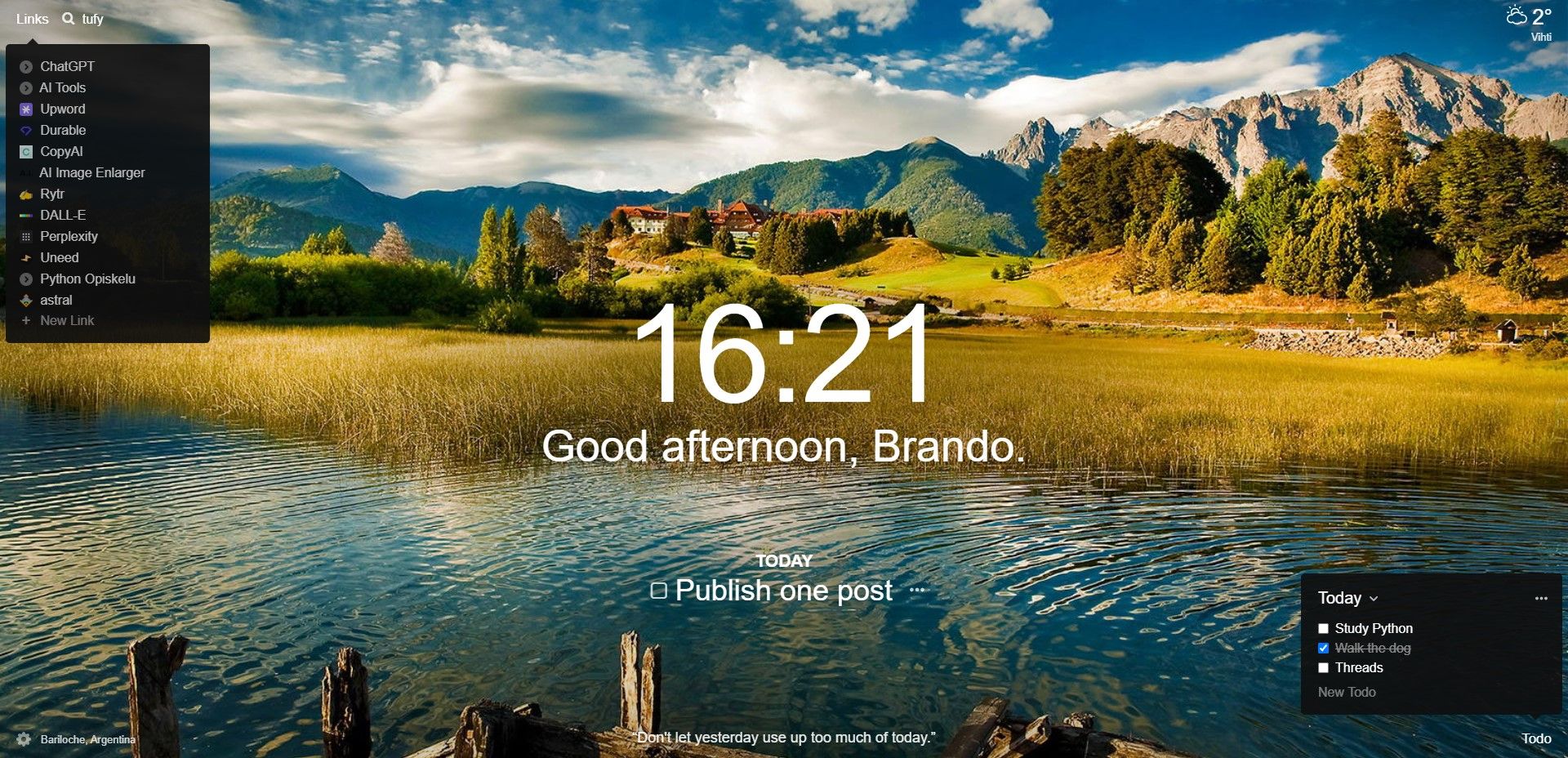Tap the New Todo field
The image size is (1568, 758).
tap(1347, 692)
